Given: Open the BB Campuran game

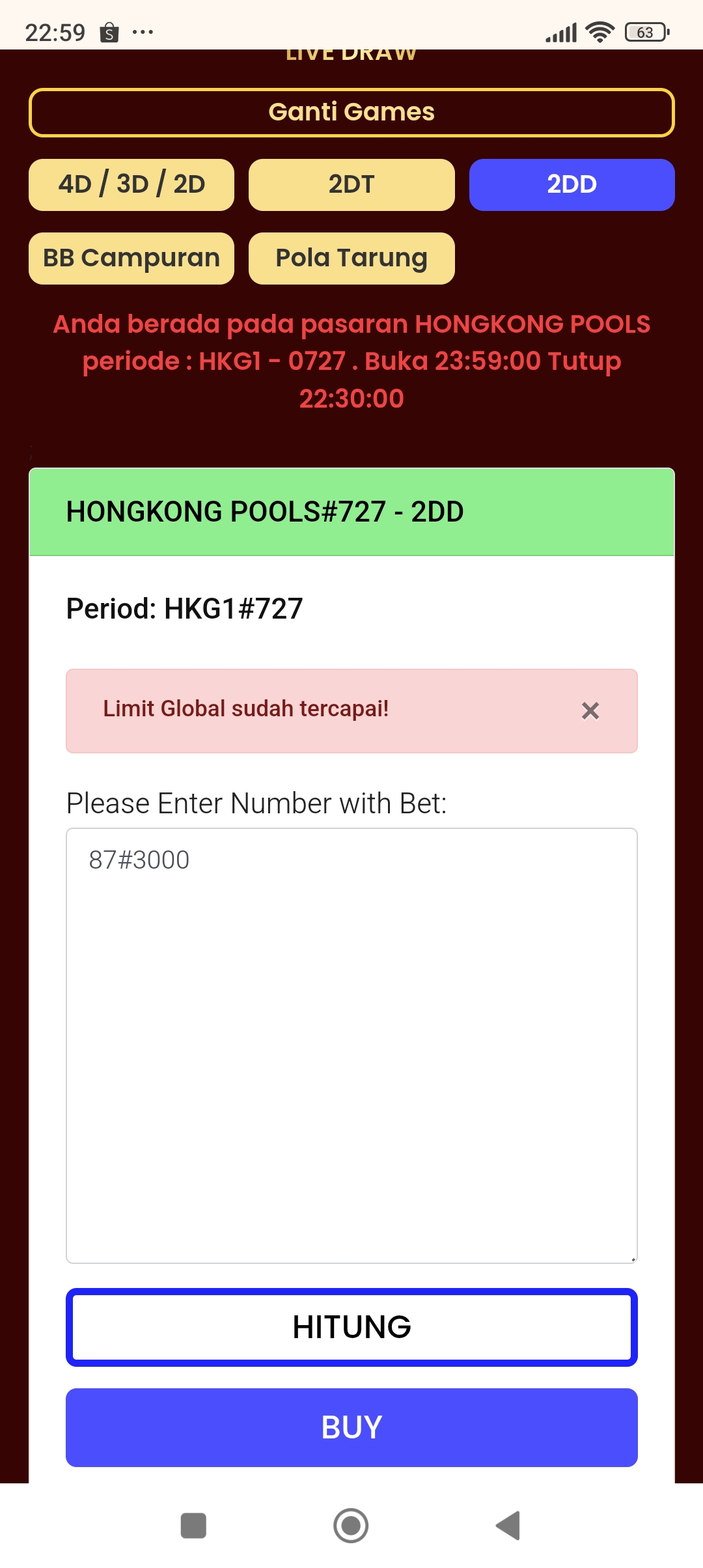Looking at the screenshot, I should point(131,259).
